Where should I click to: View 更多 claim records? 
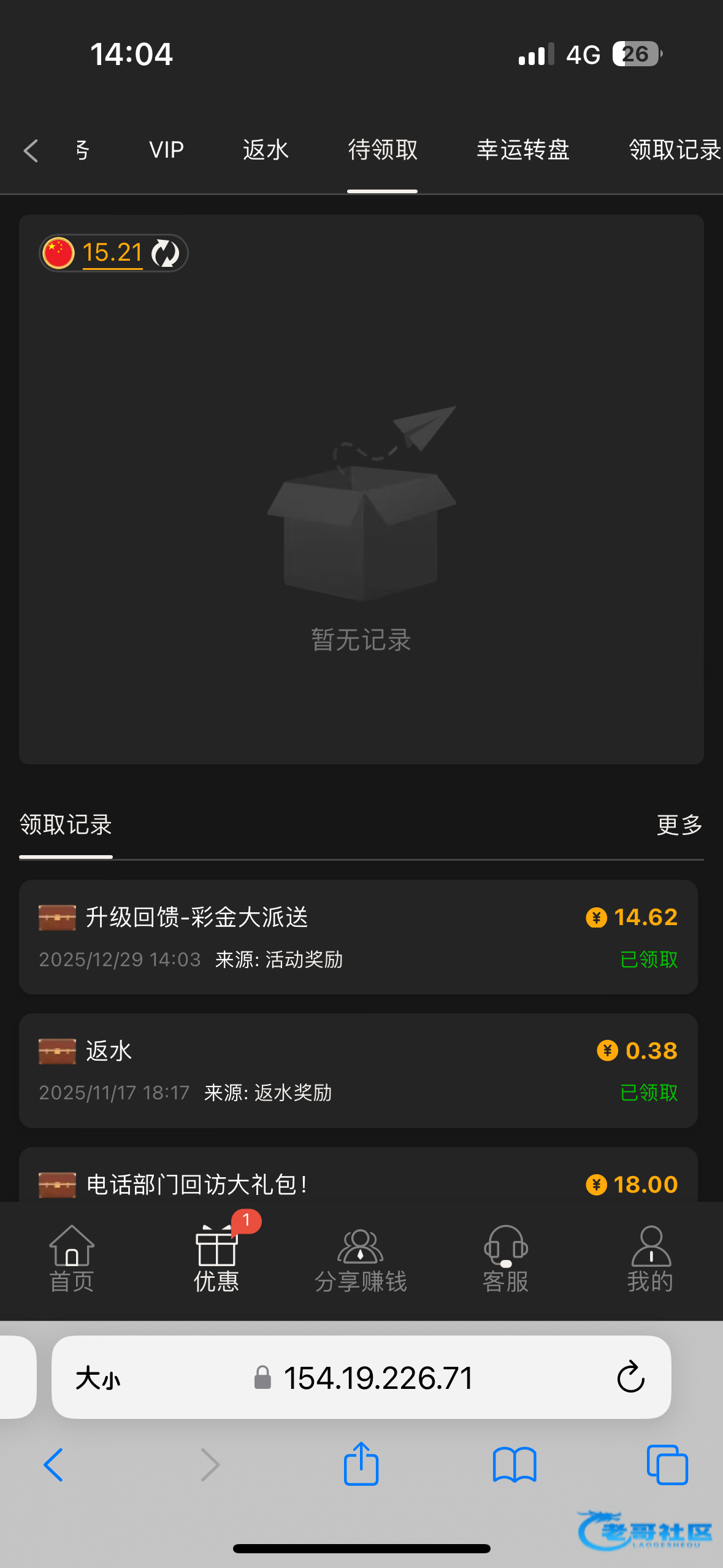(679, 825)
